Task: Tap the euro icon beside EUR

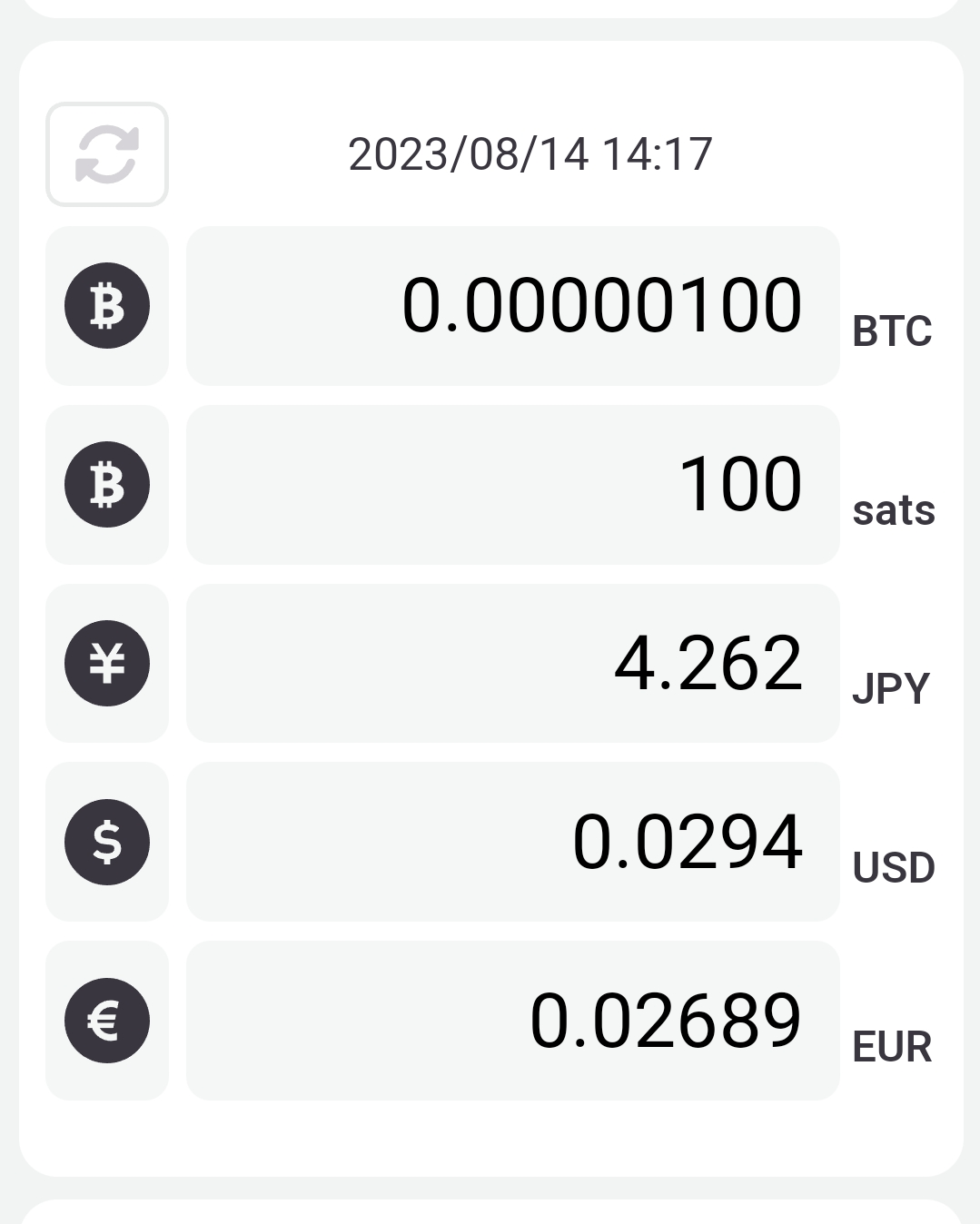Action: pyautogui.click(x=107, y=1021)
